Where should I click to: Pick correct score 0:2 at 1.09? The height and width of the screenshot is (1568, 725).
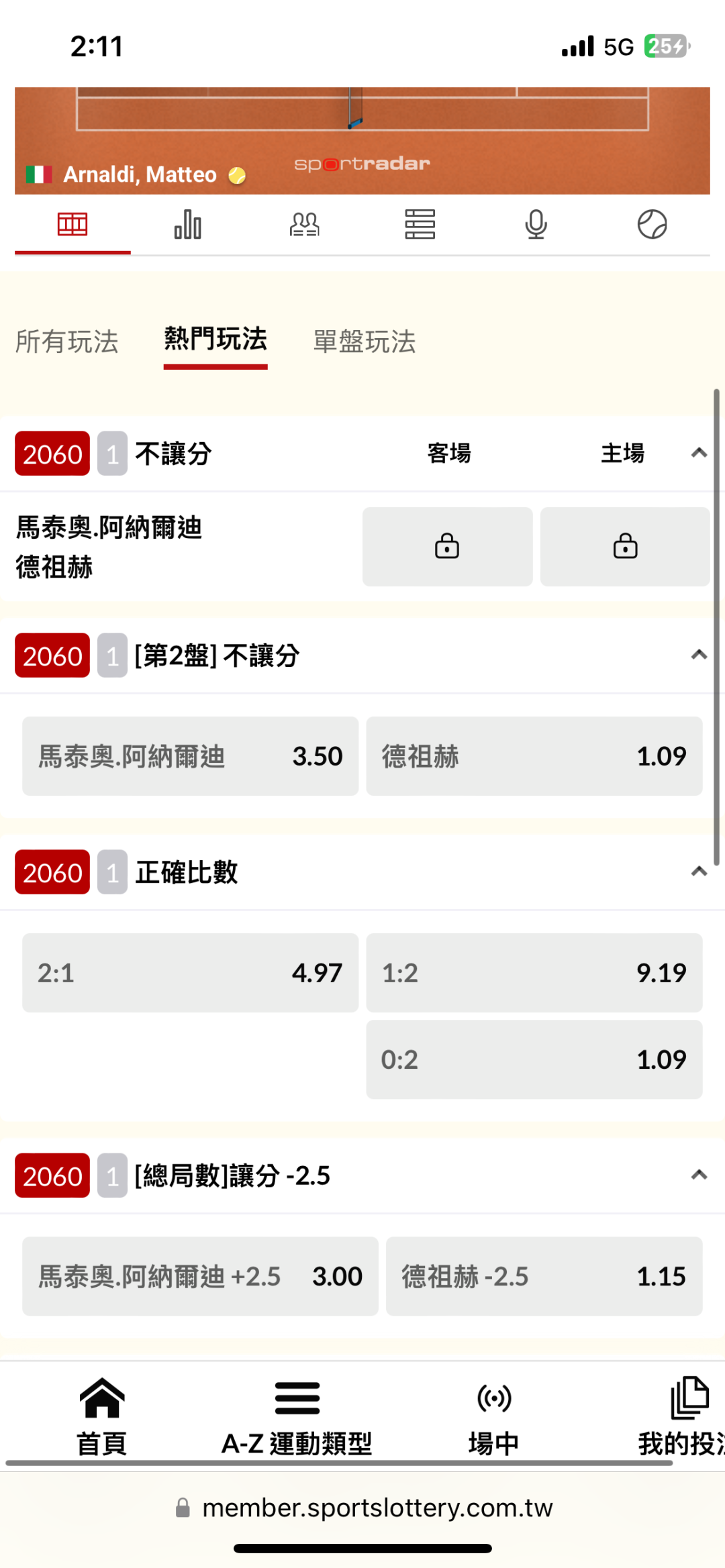click(x=534, y=1059)
